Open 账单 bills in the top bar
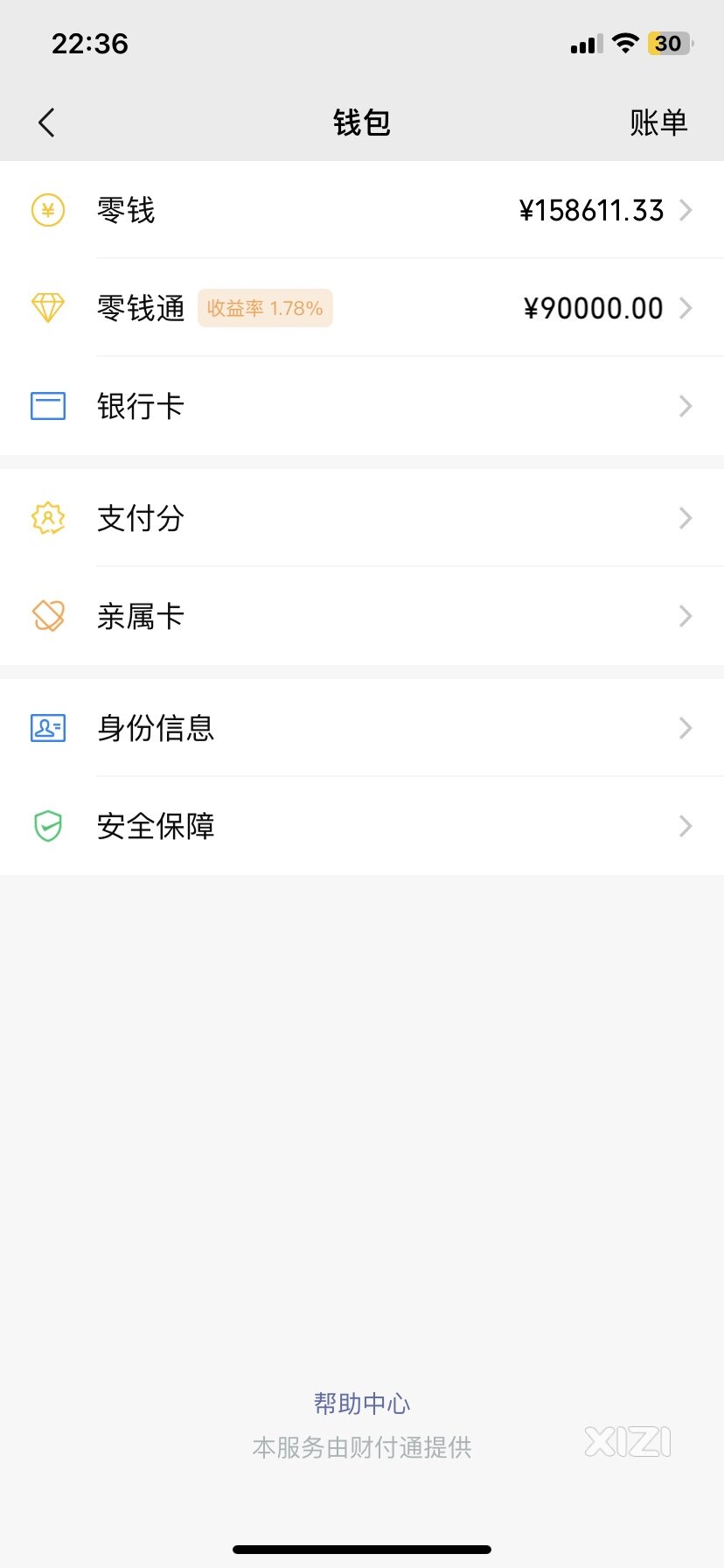724x1568 pixels. [x=658, y=122]
